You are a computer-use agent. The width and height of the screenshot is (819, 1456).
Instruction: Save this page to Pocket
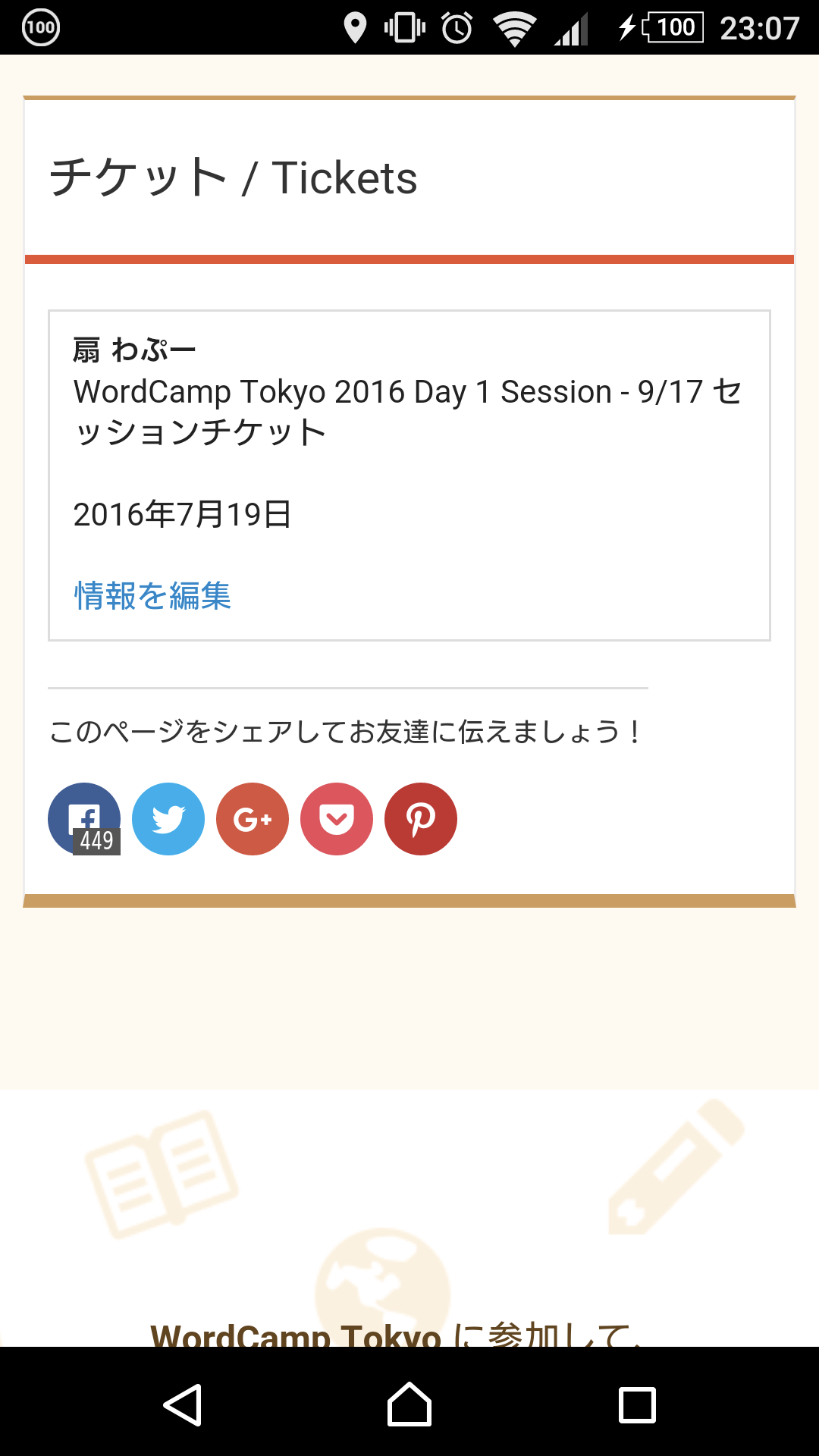337,819
